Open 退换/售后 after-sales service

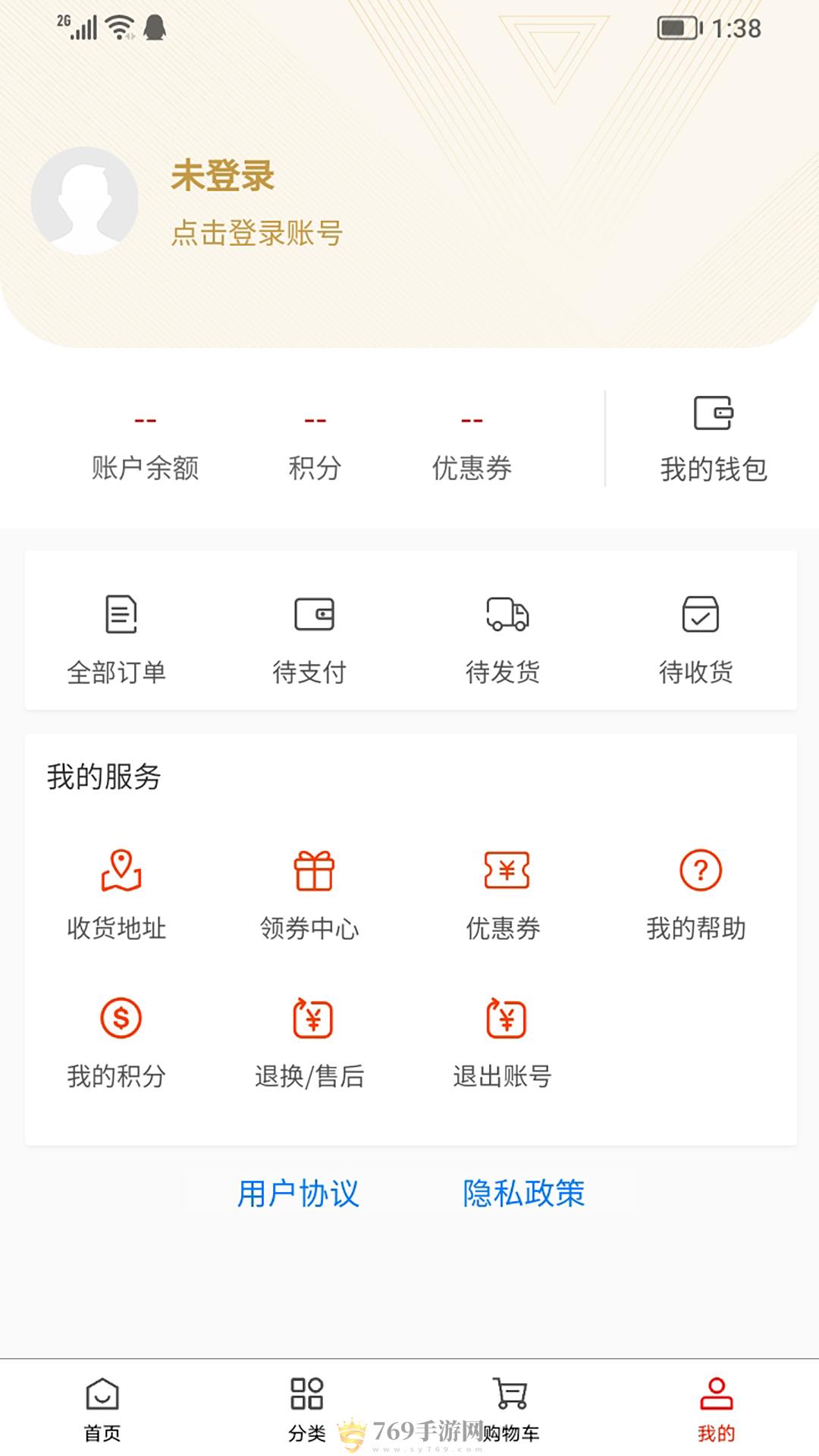(x=309, y=1043)
